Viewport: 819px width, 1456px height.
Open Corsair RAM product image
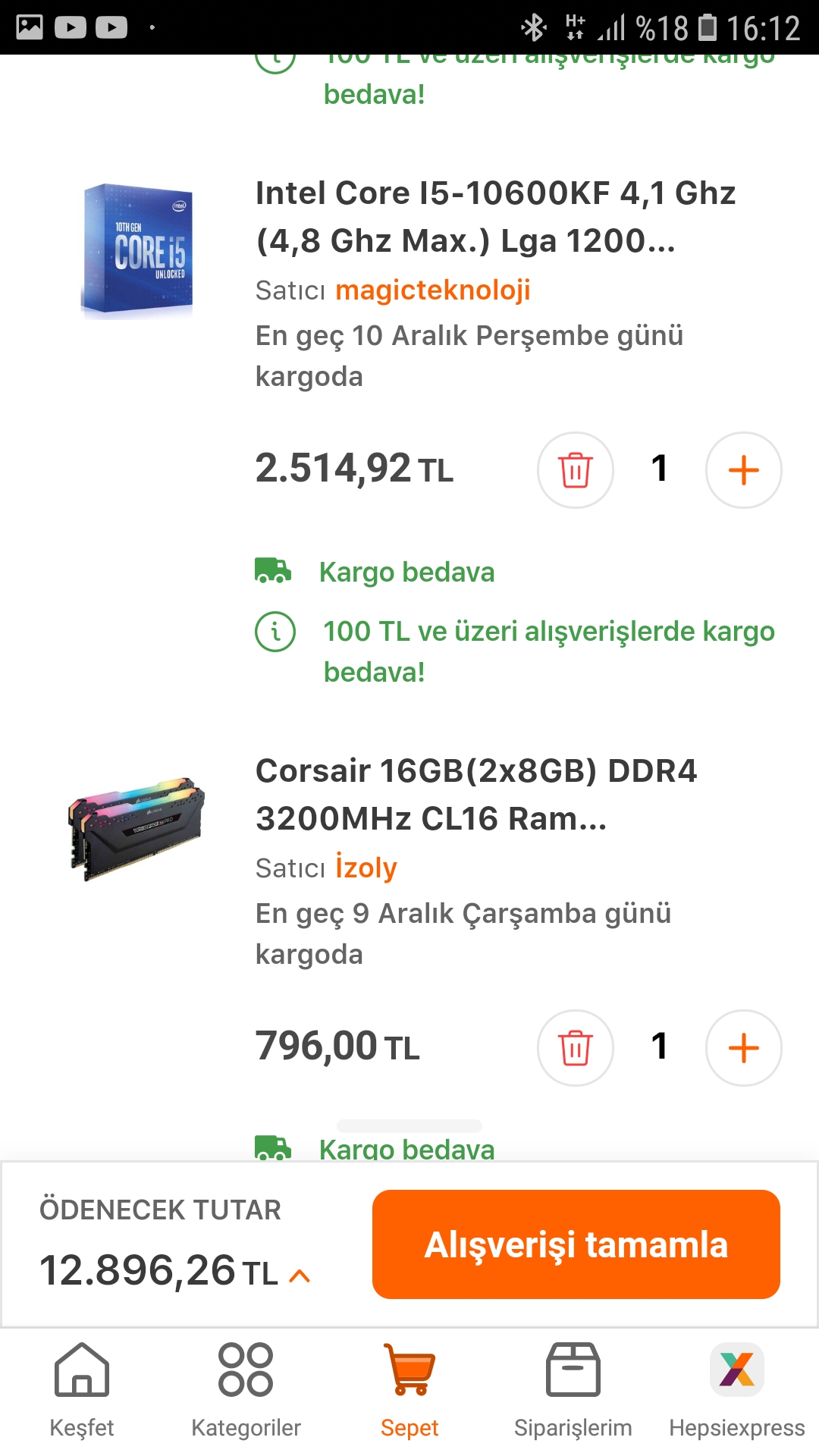[137, 828]
